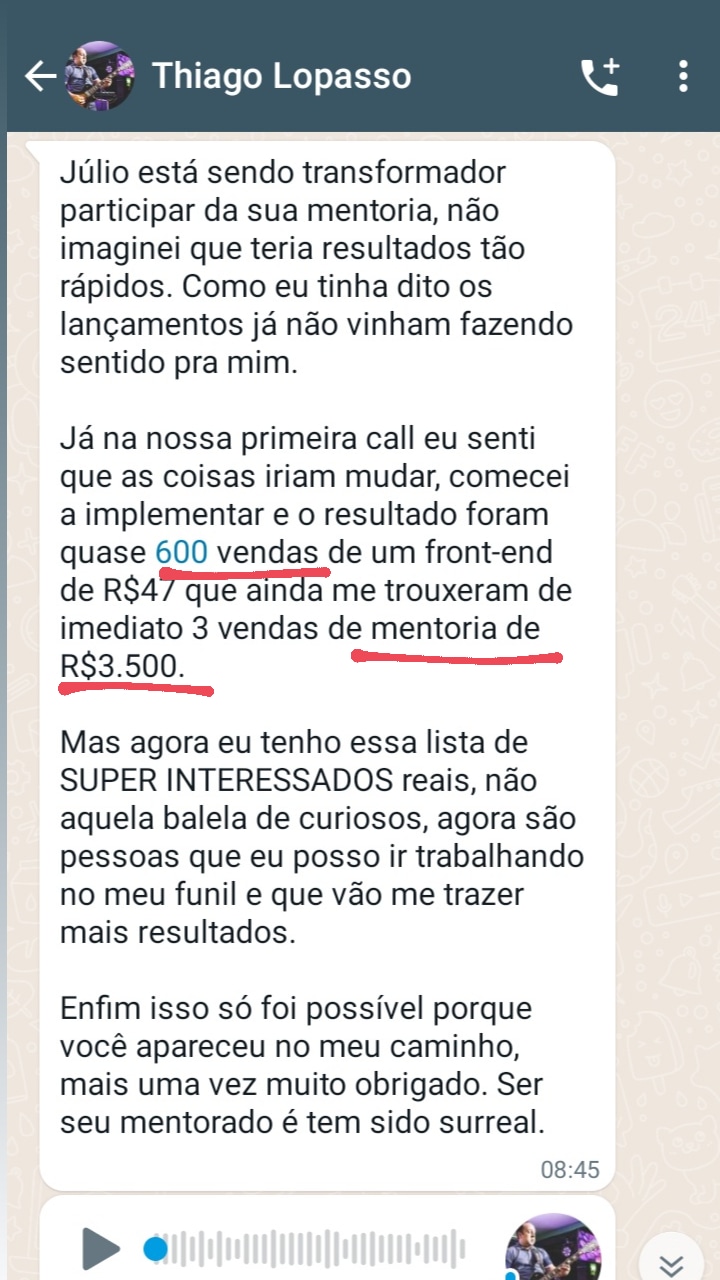Viewport: 720px width, 1280px height.
Task: Open Thiago Lopasso's contact info
Action: tap(281, 76)
